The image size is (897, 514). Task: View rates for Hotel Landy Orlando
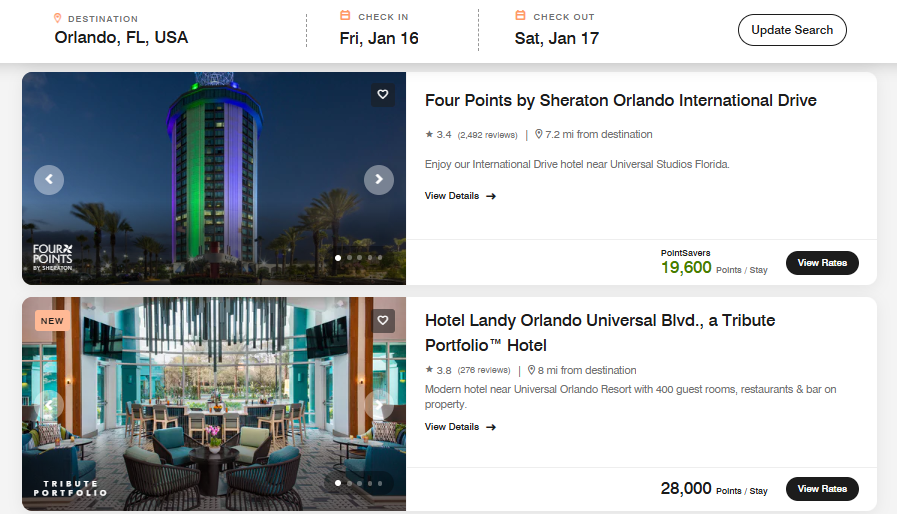point(822,489)
